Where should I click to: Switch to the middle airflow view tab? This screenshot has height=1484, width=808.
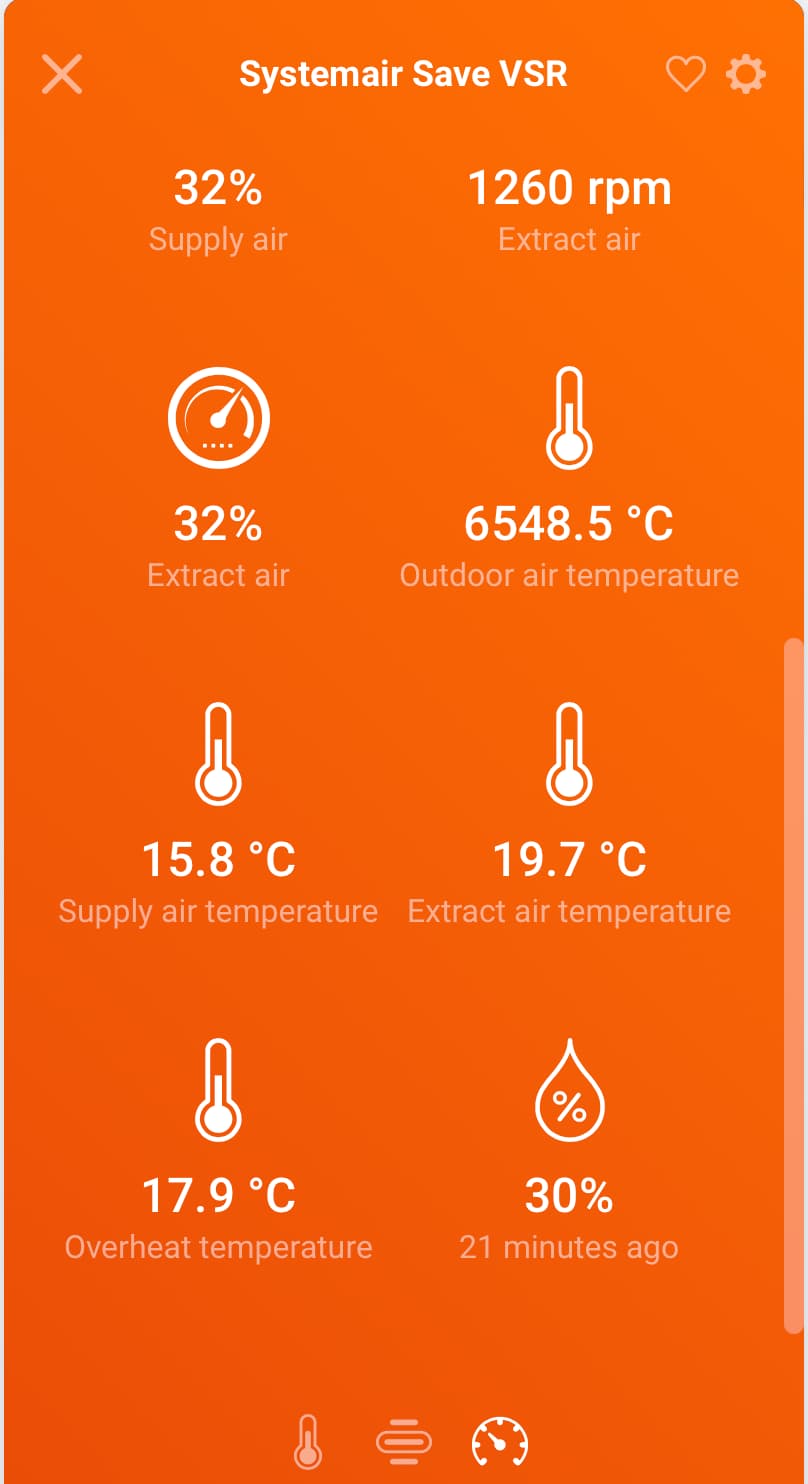pos(404,1442)
